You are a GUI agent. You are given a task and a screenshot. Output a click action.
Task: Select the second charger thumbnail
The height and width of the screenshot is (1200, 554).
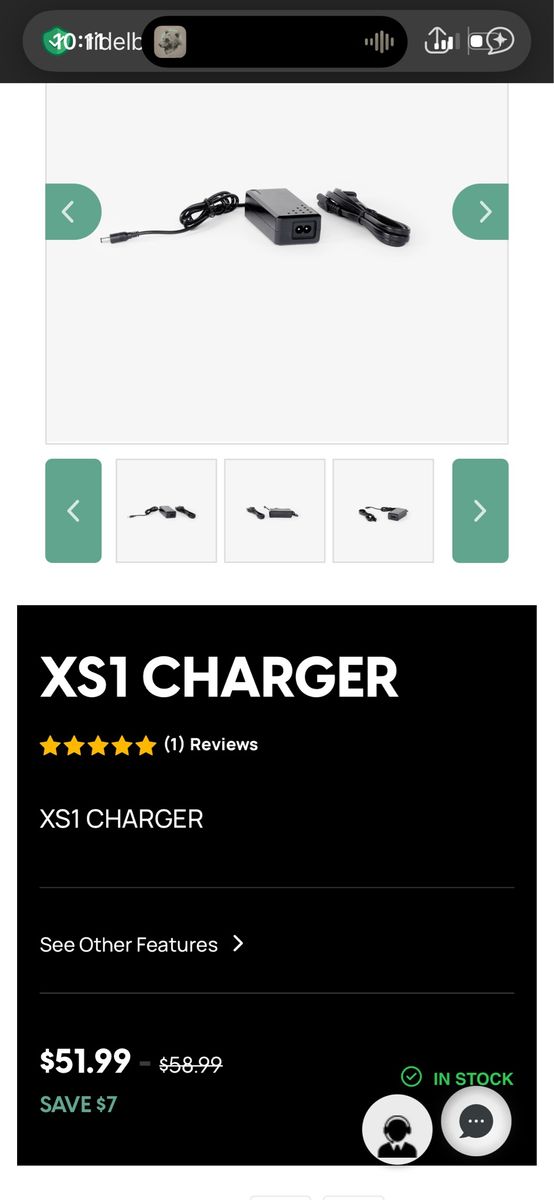click(275, 511)
